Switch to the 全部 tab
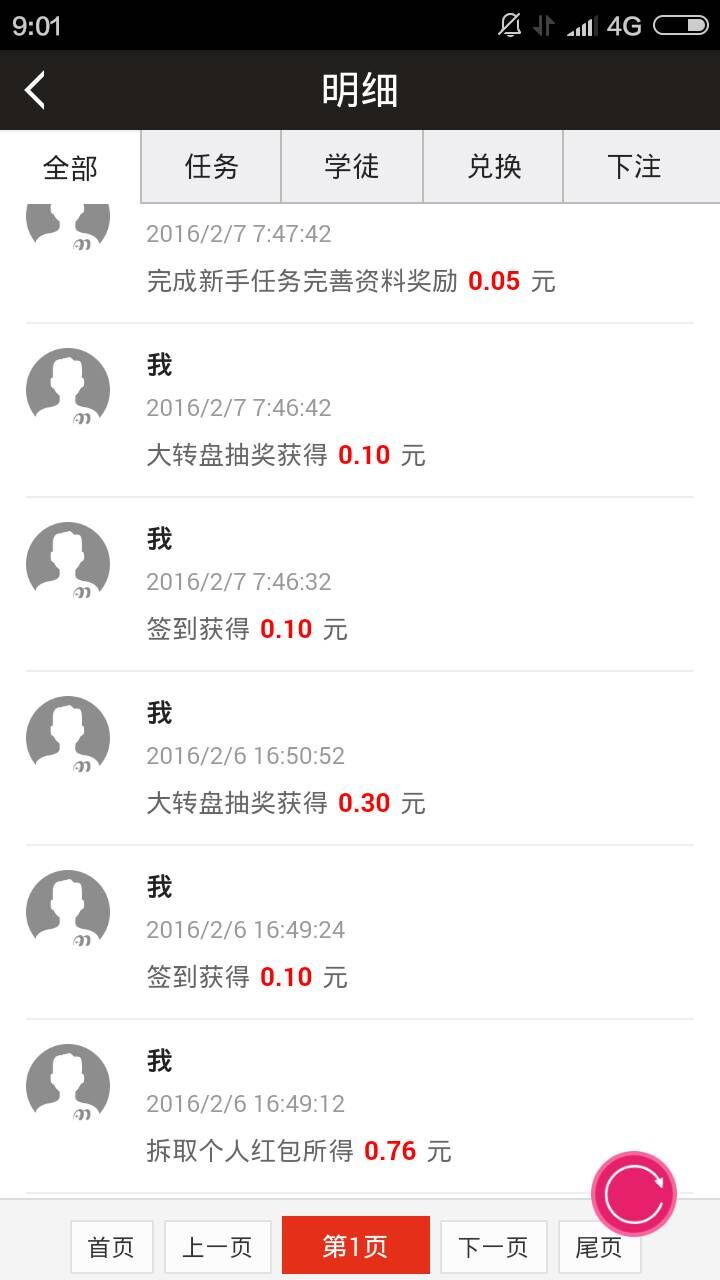The height and width of the screenshot is (1280, 720). (70, 167)
